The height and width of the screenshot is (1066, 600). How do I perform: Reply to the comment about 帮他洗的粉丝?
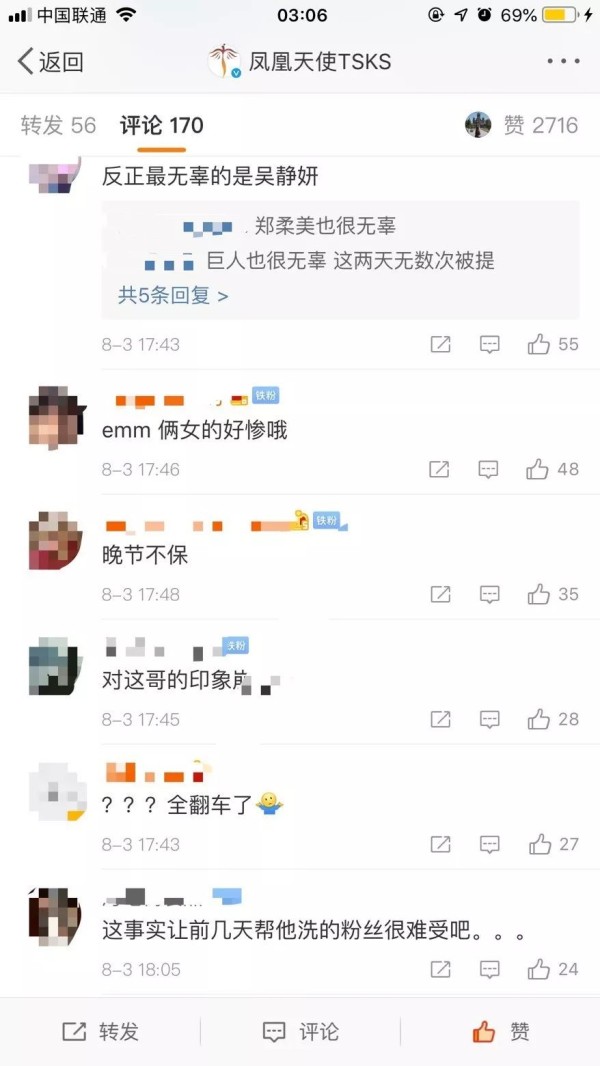(489, 969)
